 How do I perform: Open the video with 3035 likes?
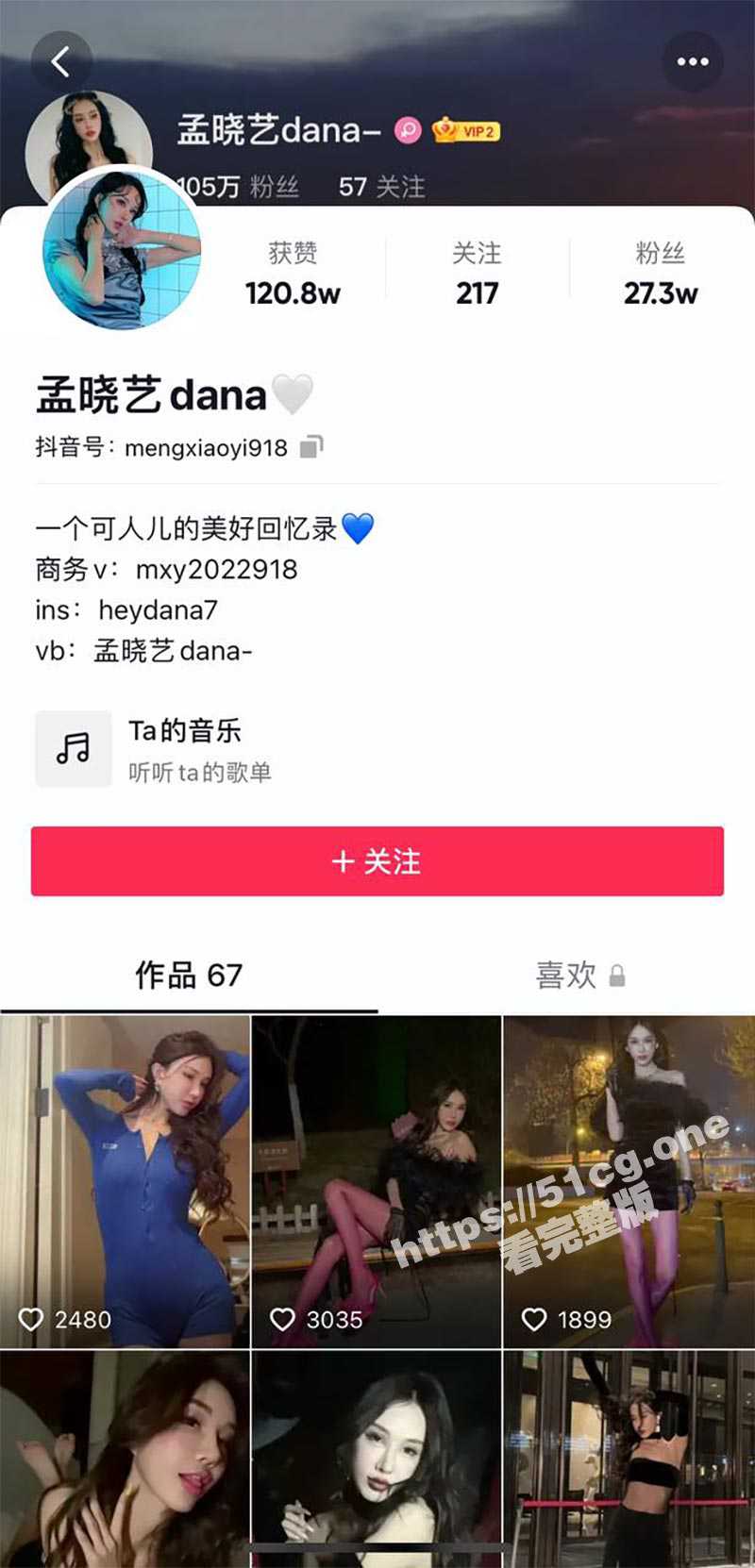pos(377,1181)
